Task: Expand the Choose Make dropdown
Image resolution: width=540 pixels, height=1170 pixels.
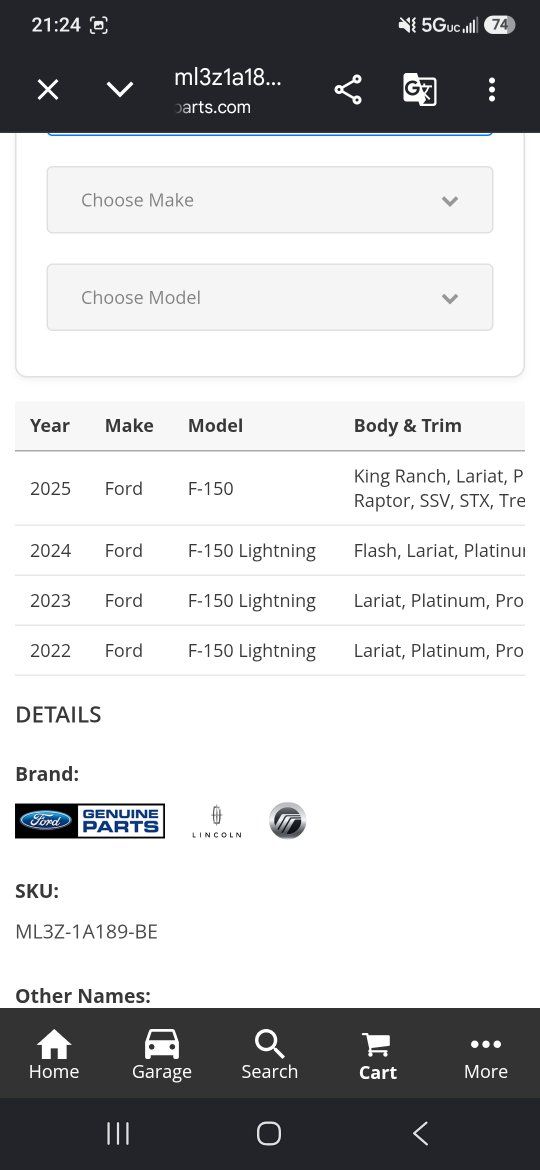Action: point(270,200)
